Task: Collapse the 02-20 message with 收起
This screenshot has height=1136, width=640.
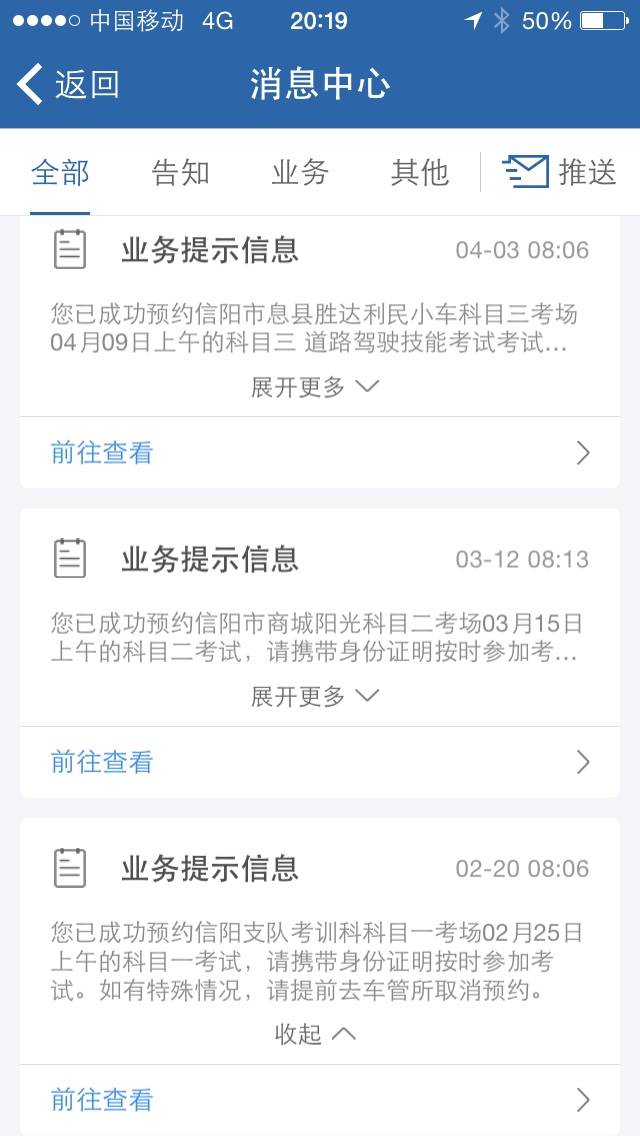Action: pyautogui.click(x=315, y=1034)
